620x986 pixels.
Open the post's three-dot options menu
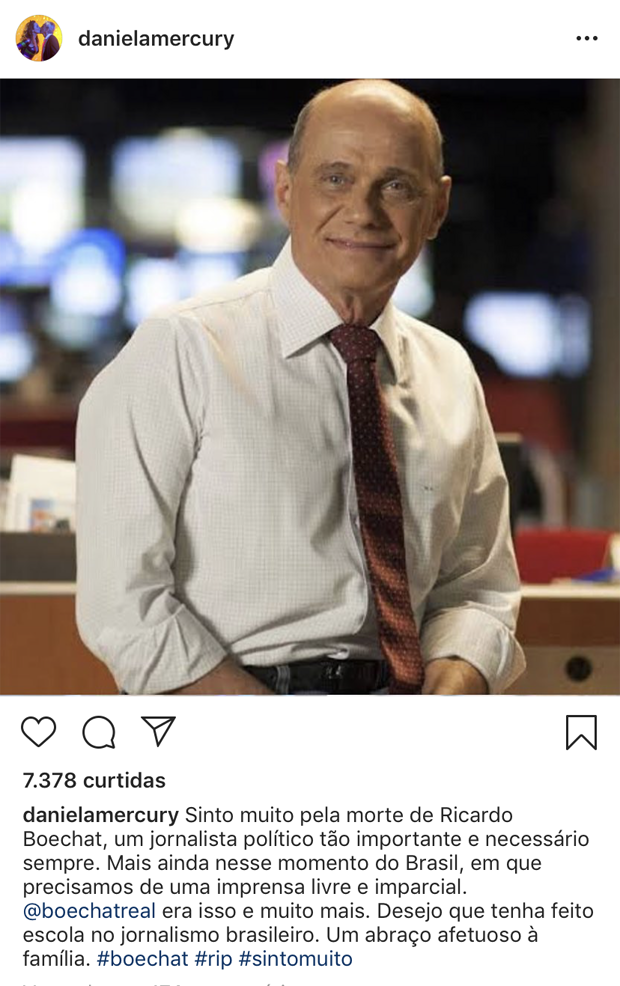coord(586,39)
